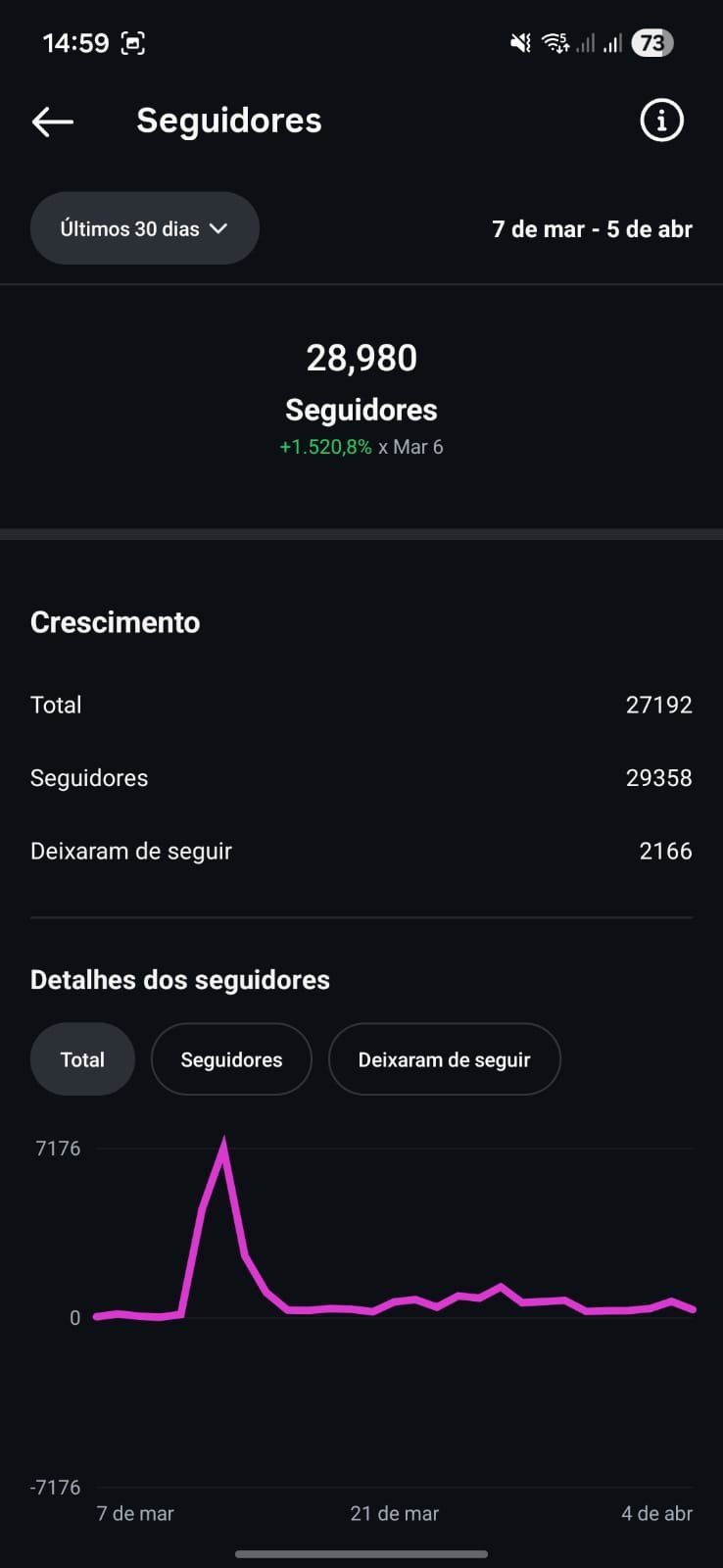The width and height of the screenshot is (723, 1568).
Task: Open the info icon beside Seguidores
Action: (661, 121)
